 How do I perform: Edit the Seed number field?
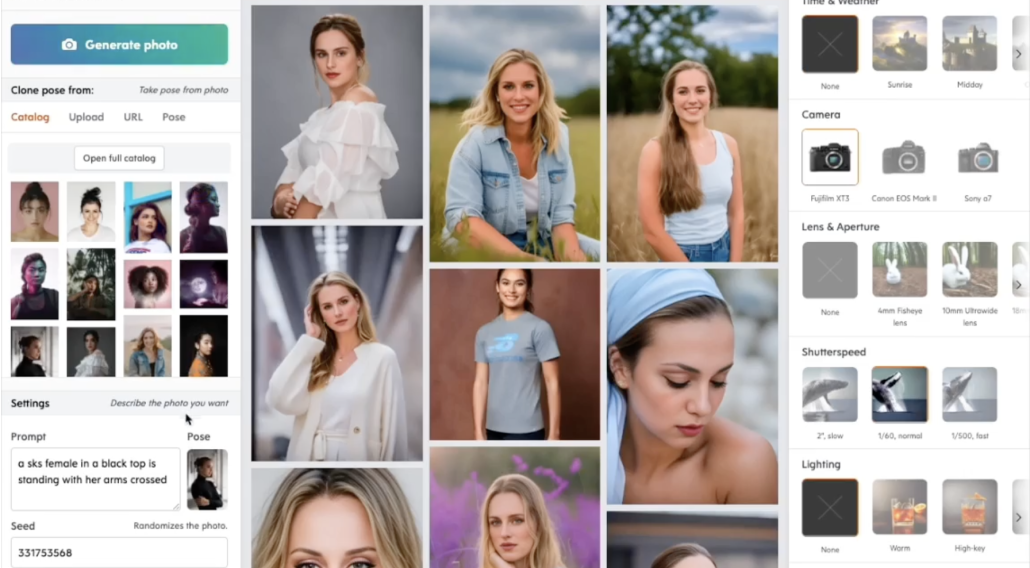click(x=119, y=552)
